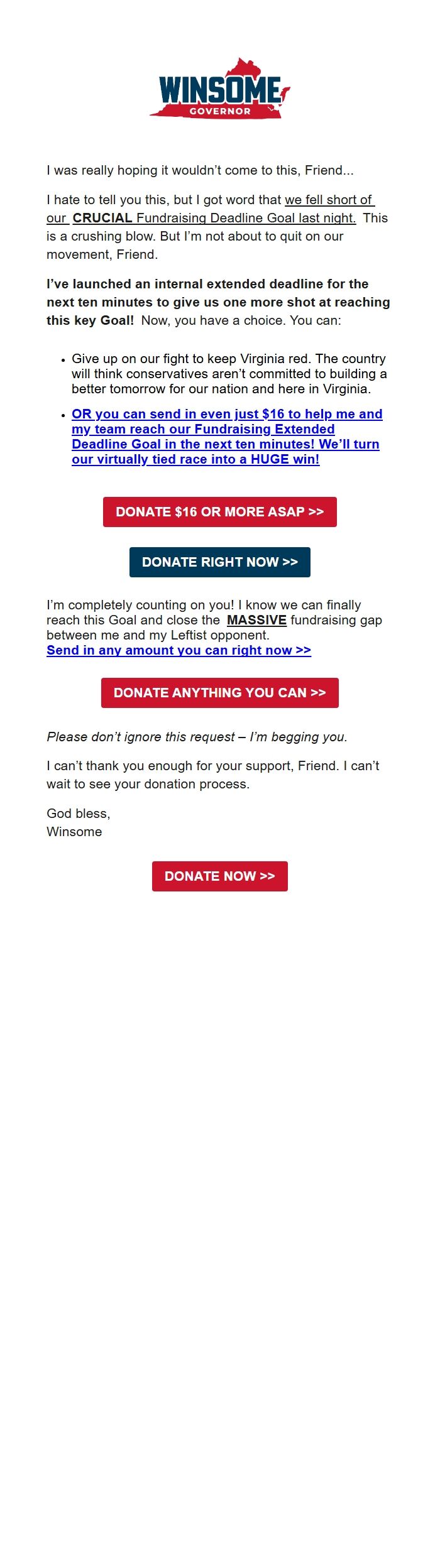Select the blue DONATE RIGHT NOW button
Image resolution: width=440 pixels, height=1568 pixels.
tap(219, 562)
